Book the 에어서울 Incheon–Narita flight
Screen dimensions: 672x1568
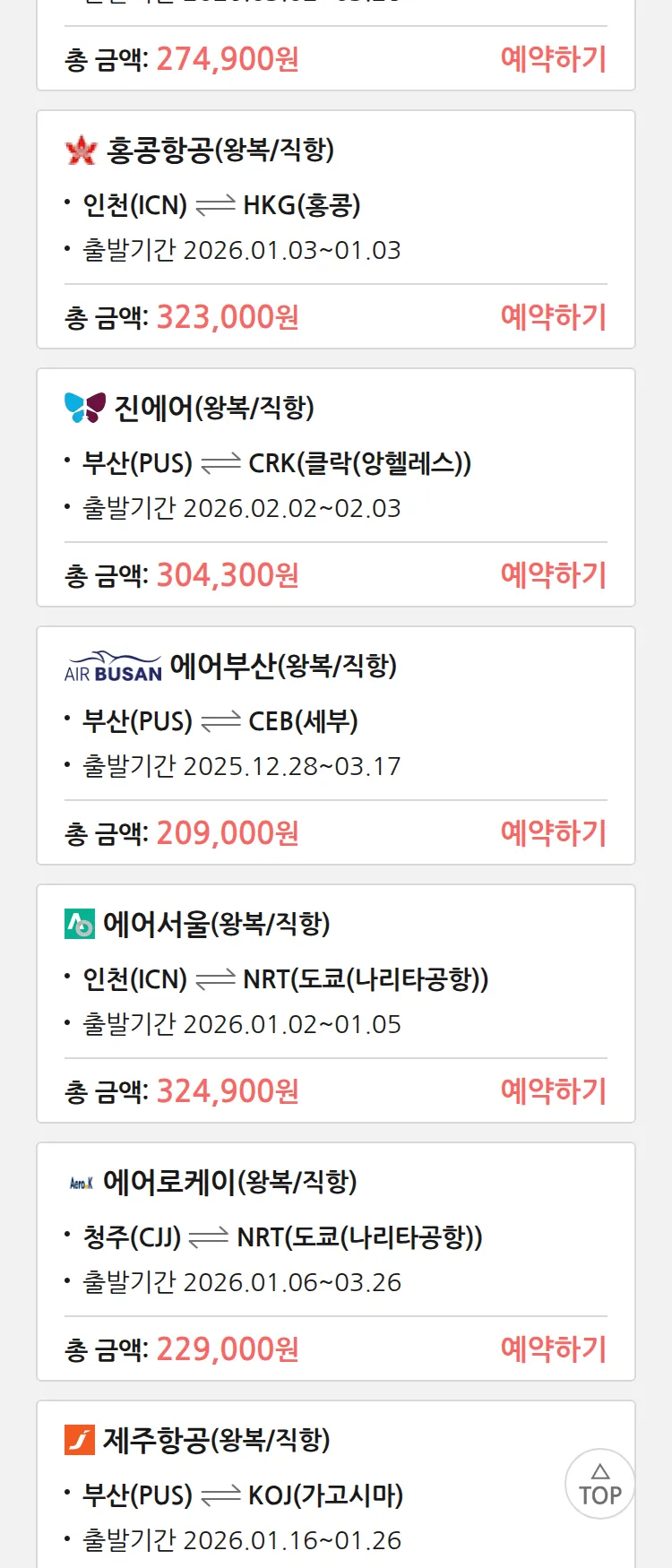click(x=553, y=1091)
